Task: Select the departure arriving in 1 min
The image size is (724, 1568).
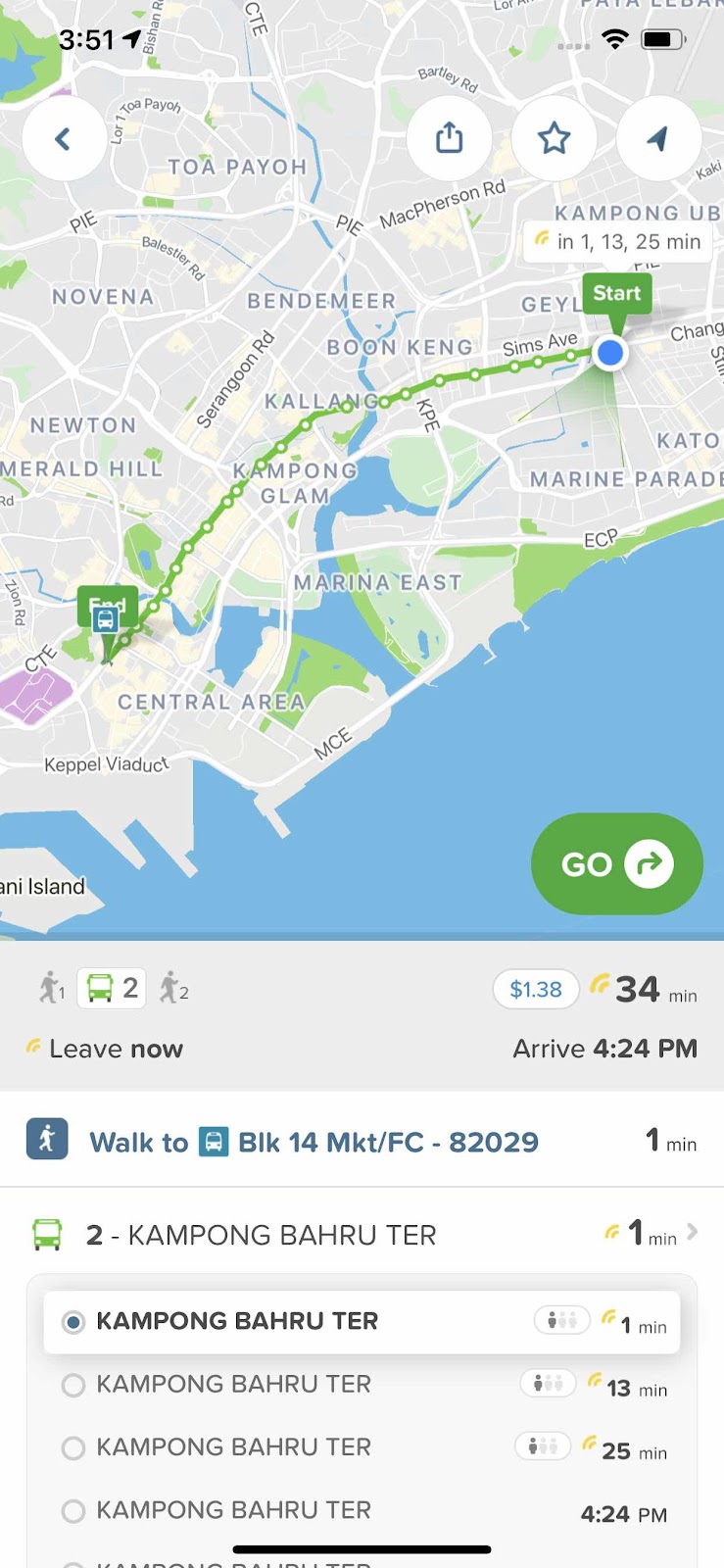Action: 362,1321
